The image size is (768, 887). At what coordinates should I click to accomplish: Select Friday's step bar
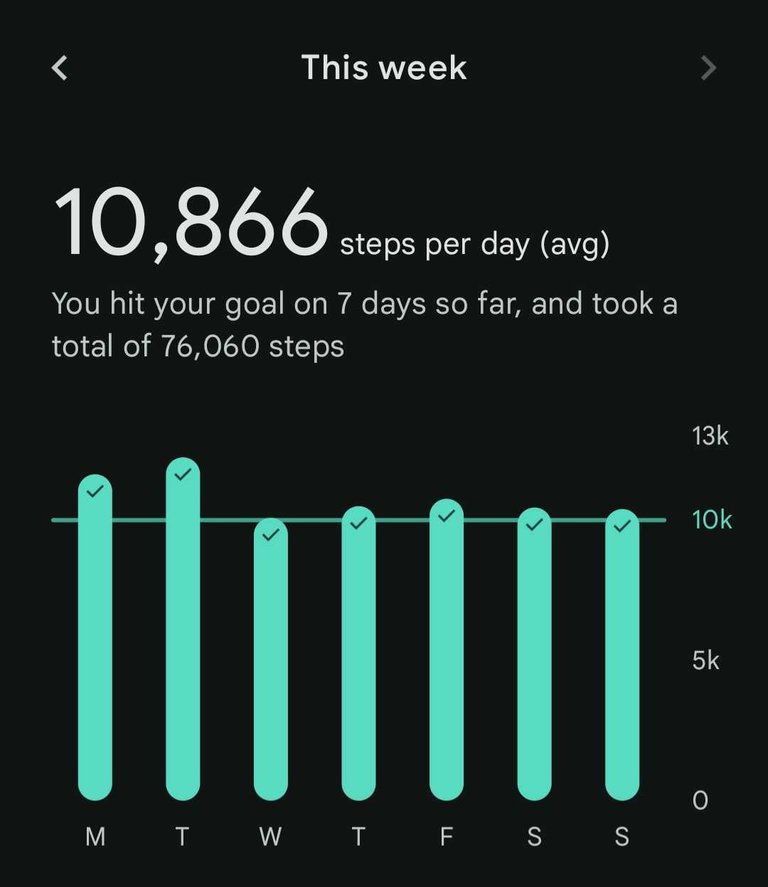(x=446, y=650)
